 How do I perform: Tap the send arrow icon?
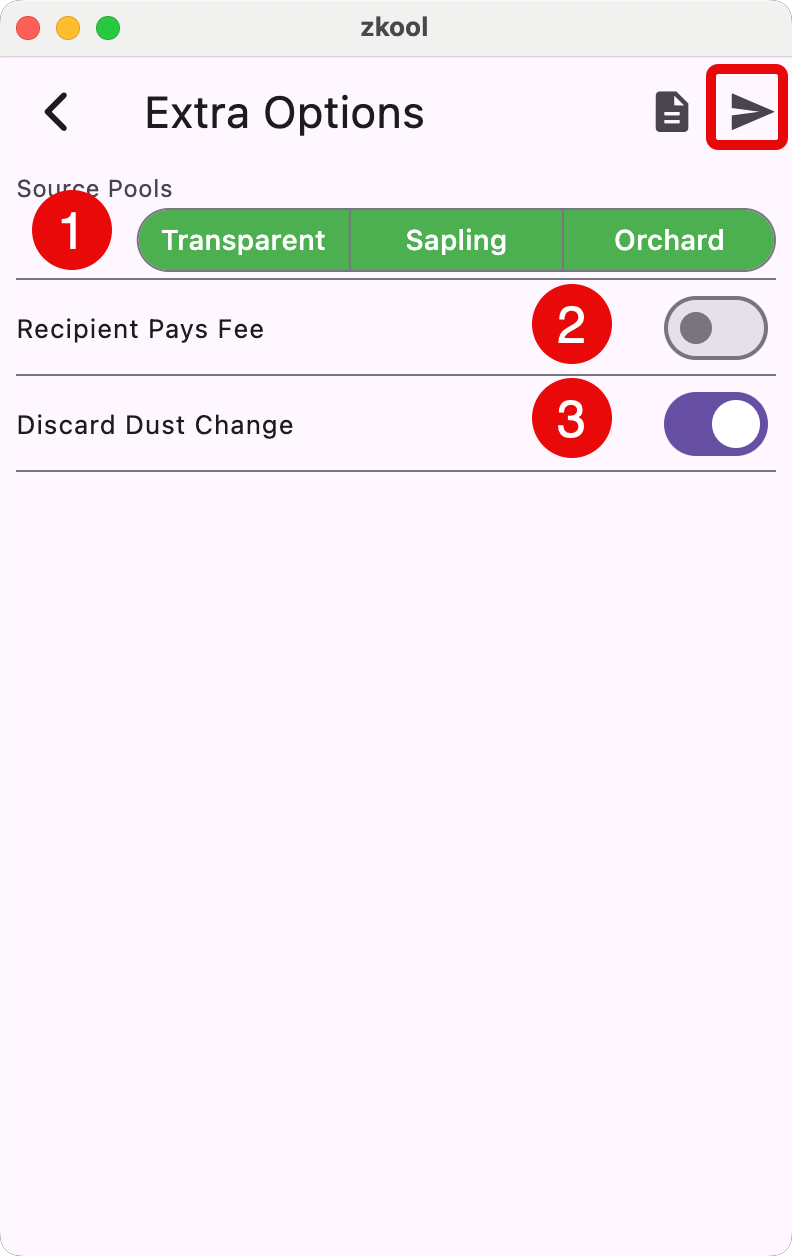(751, 112)
